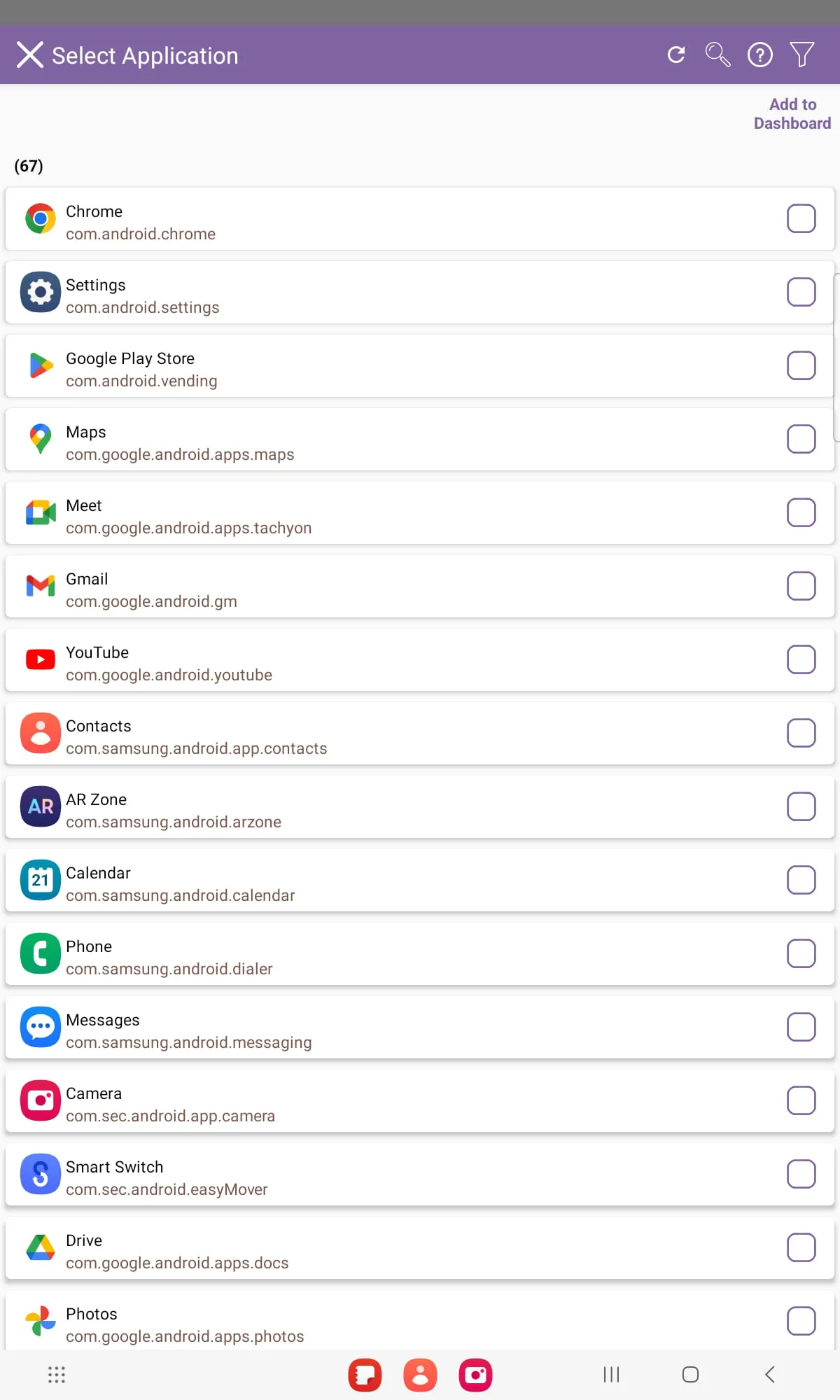Tap the YouTube app icon

pyautogui.click(x=40, y=659)
